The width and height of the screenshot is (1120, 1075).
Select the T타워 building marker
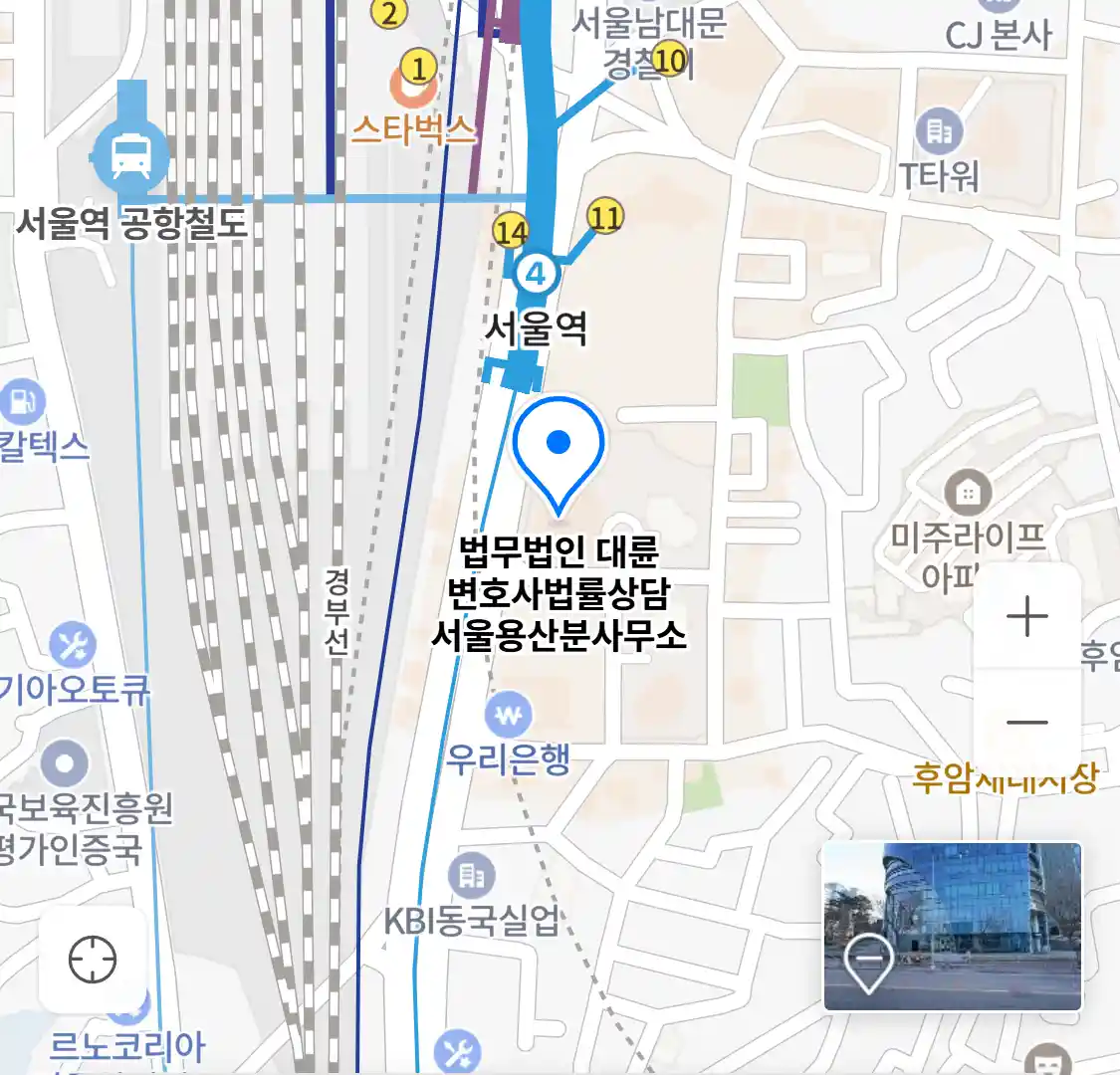pyautogui.click(x=939, y=130)
